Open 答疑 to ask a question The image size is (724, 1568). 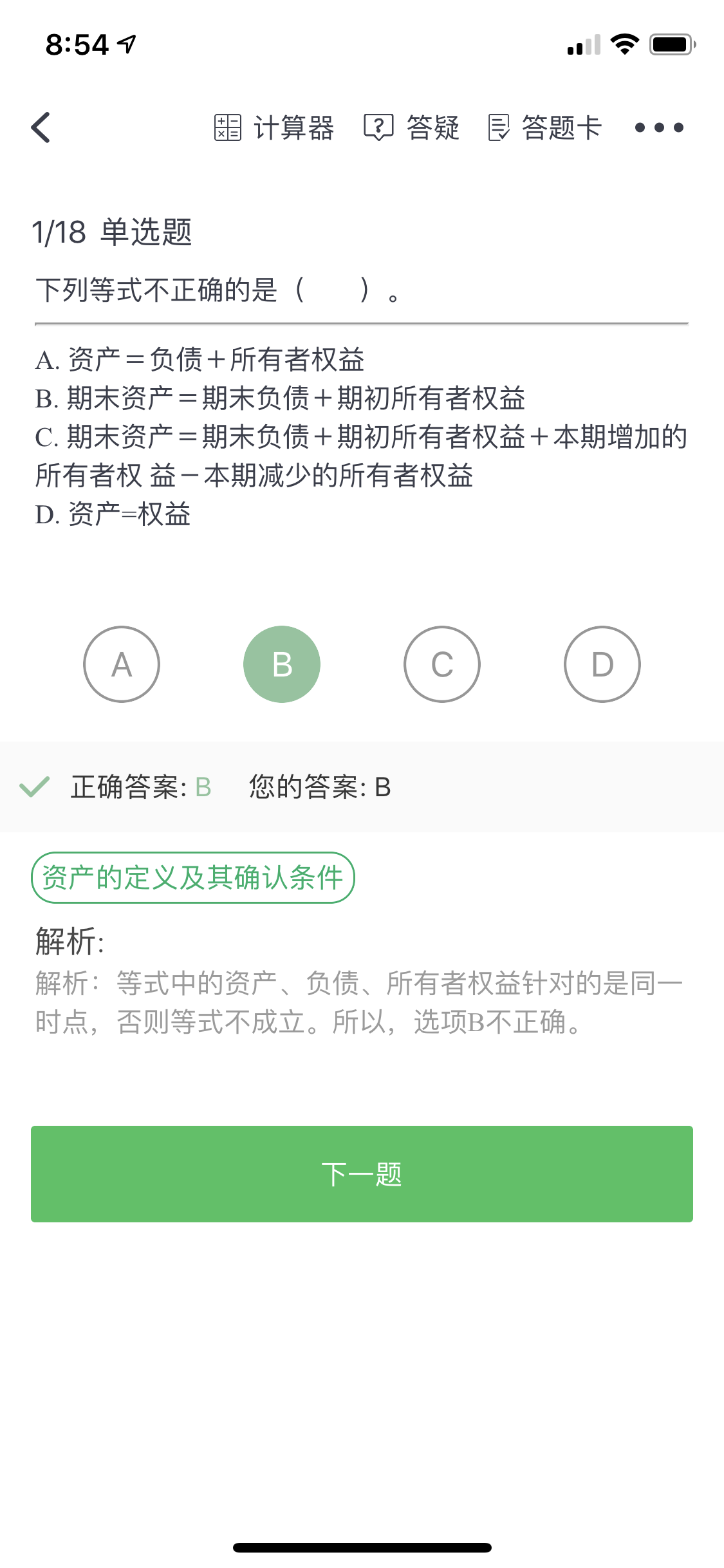click(x=412, y=127)
